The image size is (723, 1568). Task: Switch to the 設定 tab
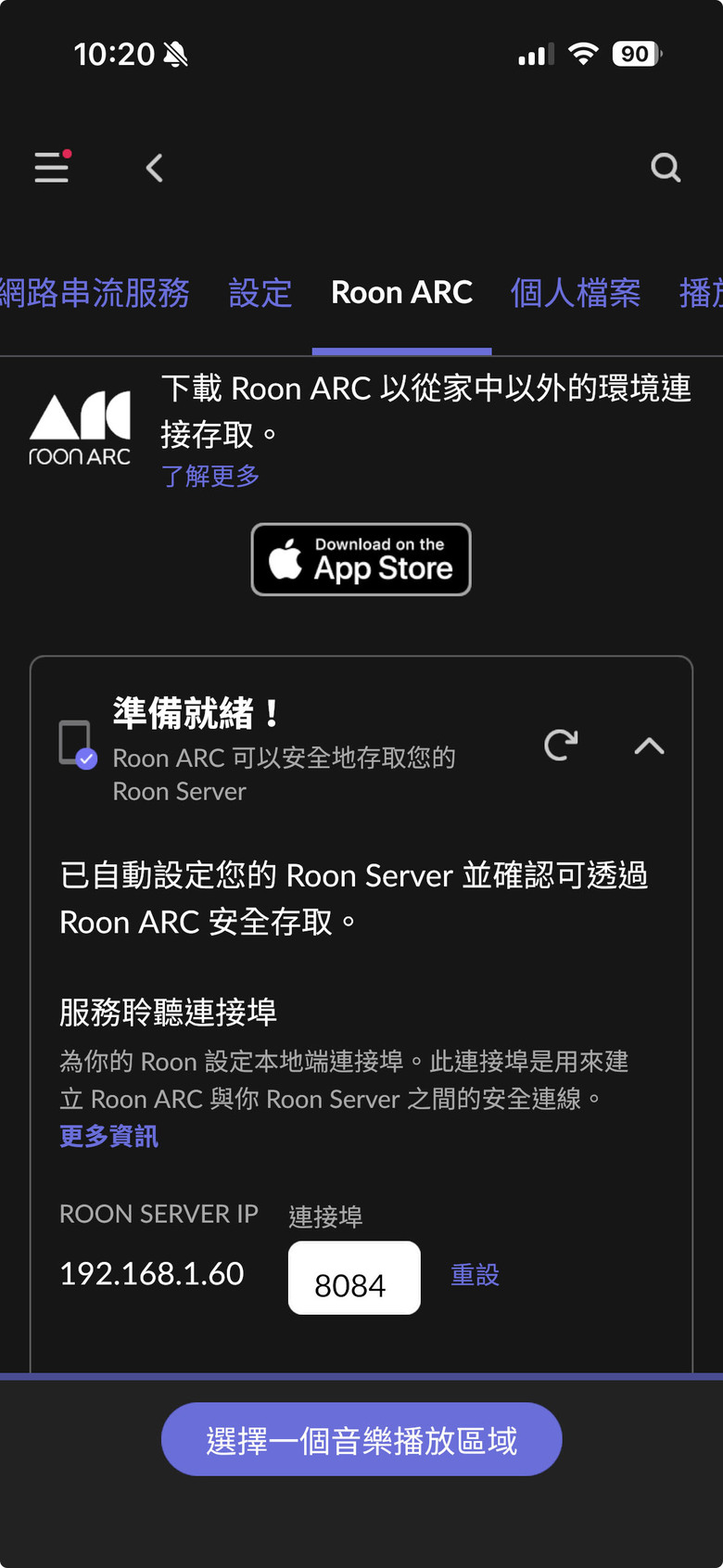pyautogui.click(x=260, y=293)
